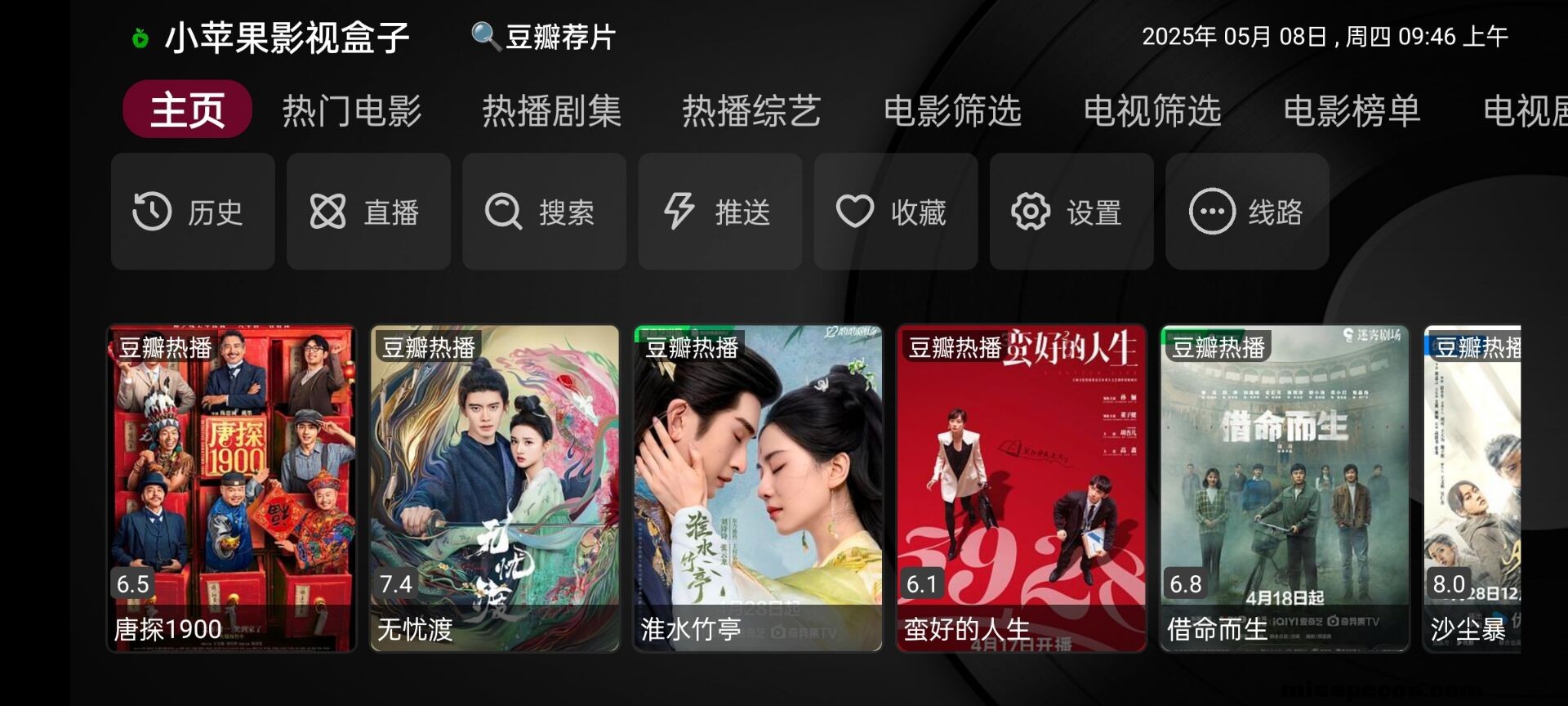Open the 唐探1900 poster card
The image size is (1568, 706).
tap(232, 488)
